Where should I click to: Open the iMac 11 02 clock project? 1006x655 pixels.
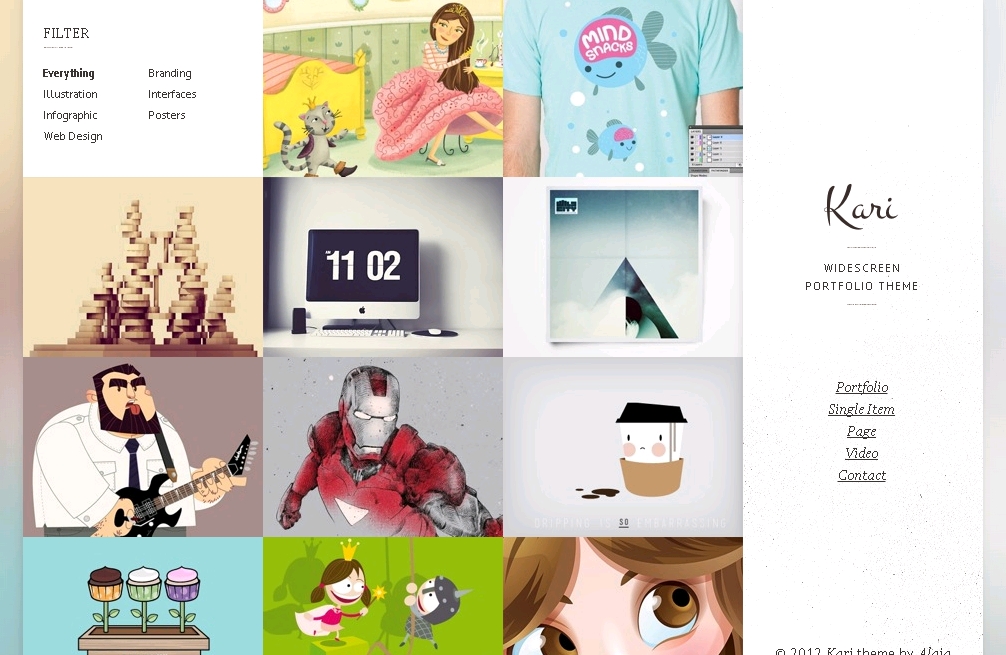point(382,267)
